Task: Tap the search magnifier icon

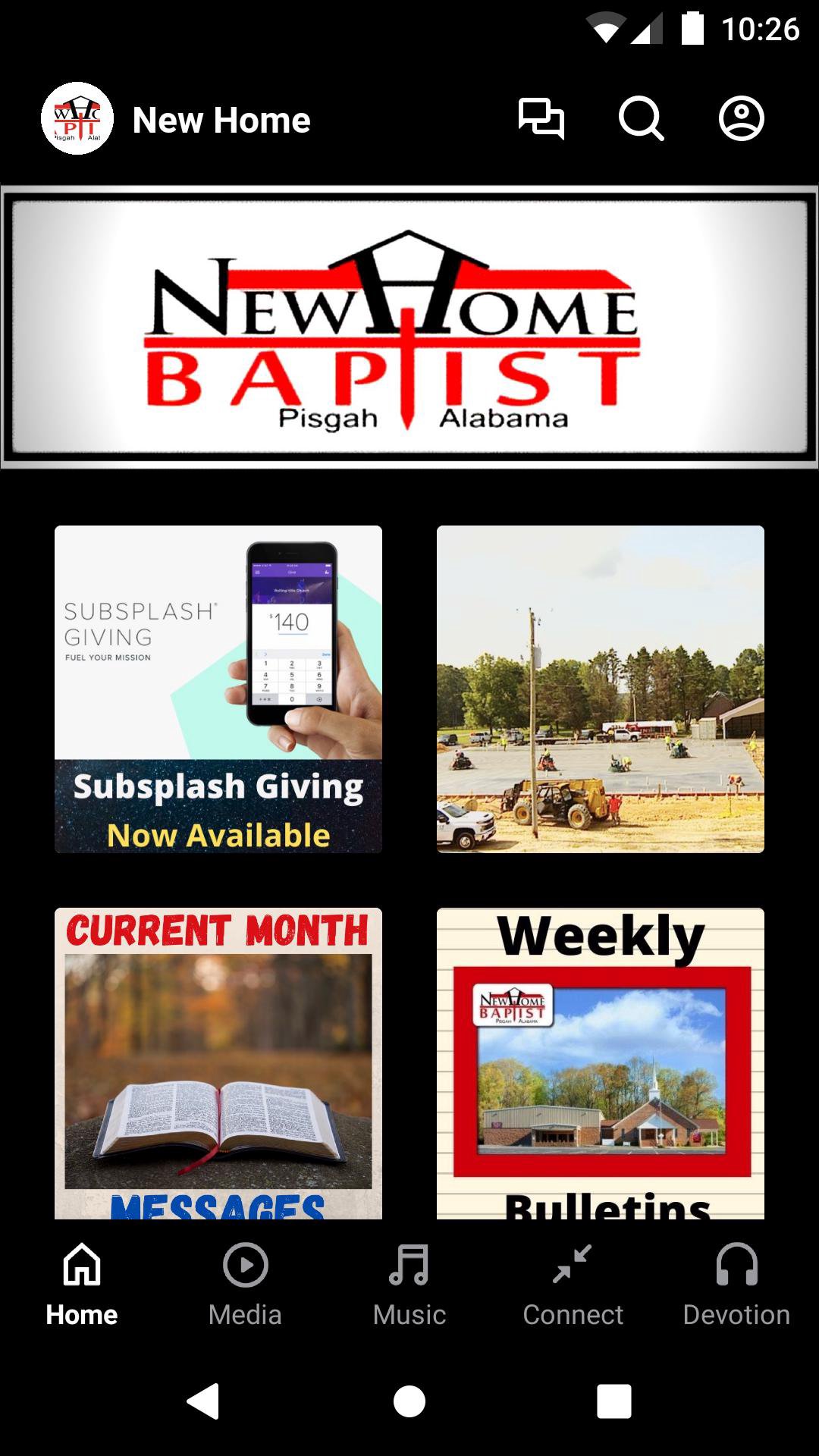Action: click(x=641, y=119)
